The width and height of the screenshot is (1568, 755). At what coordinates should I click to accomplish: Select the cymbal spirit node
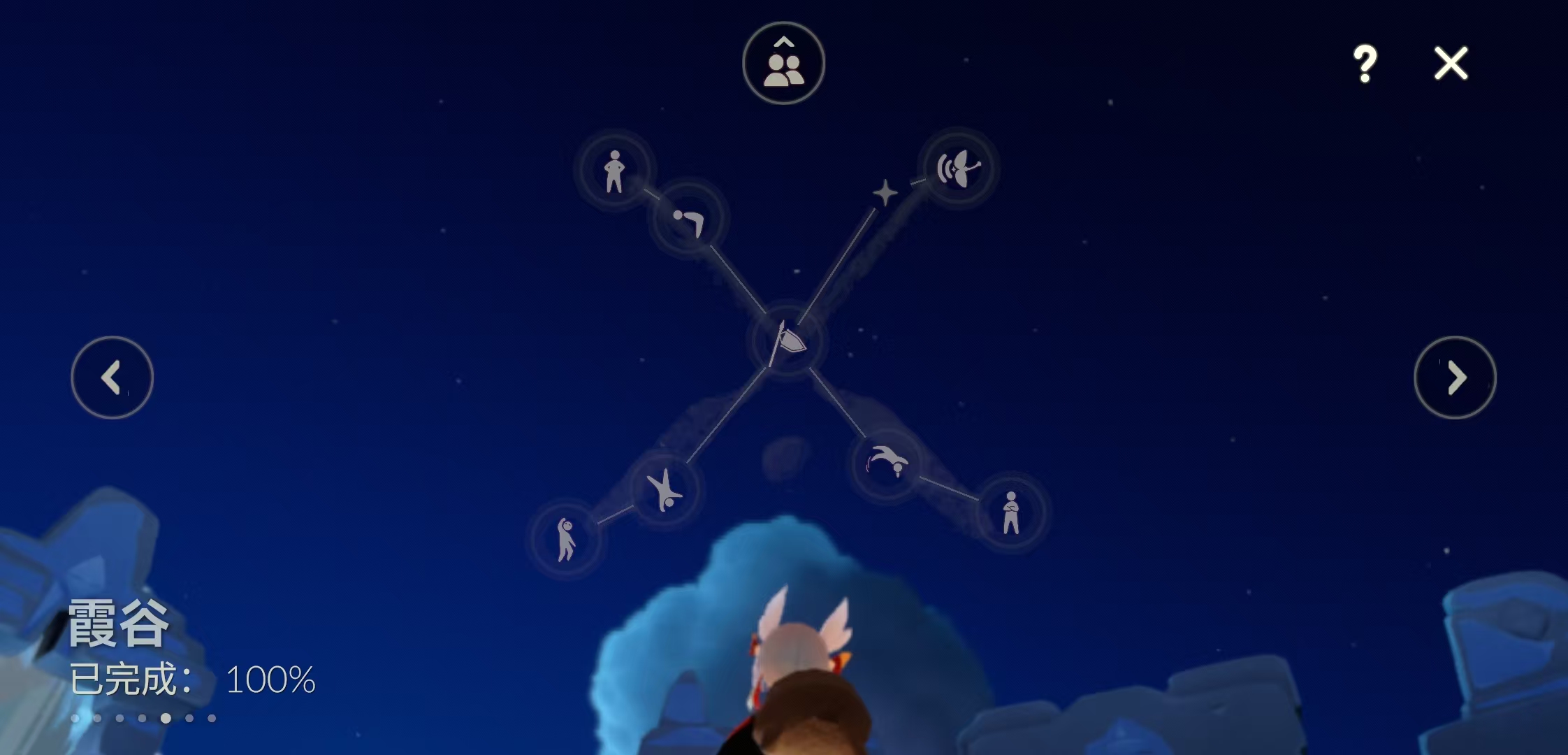click(958, 168)
